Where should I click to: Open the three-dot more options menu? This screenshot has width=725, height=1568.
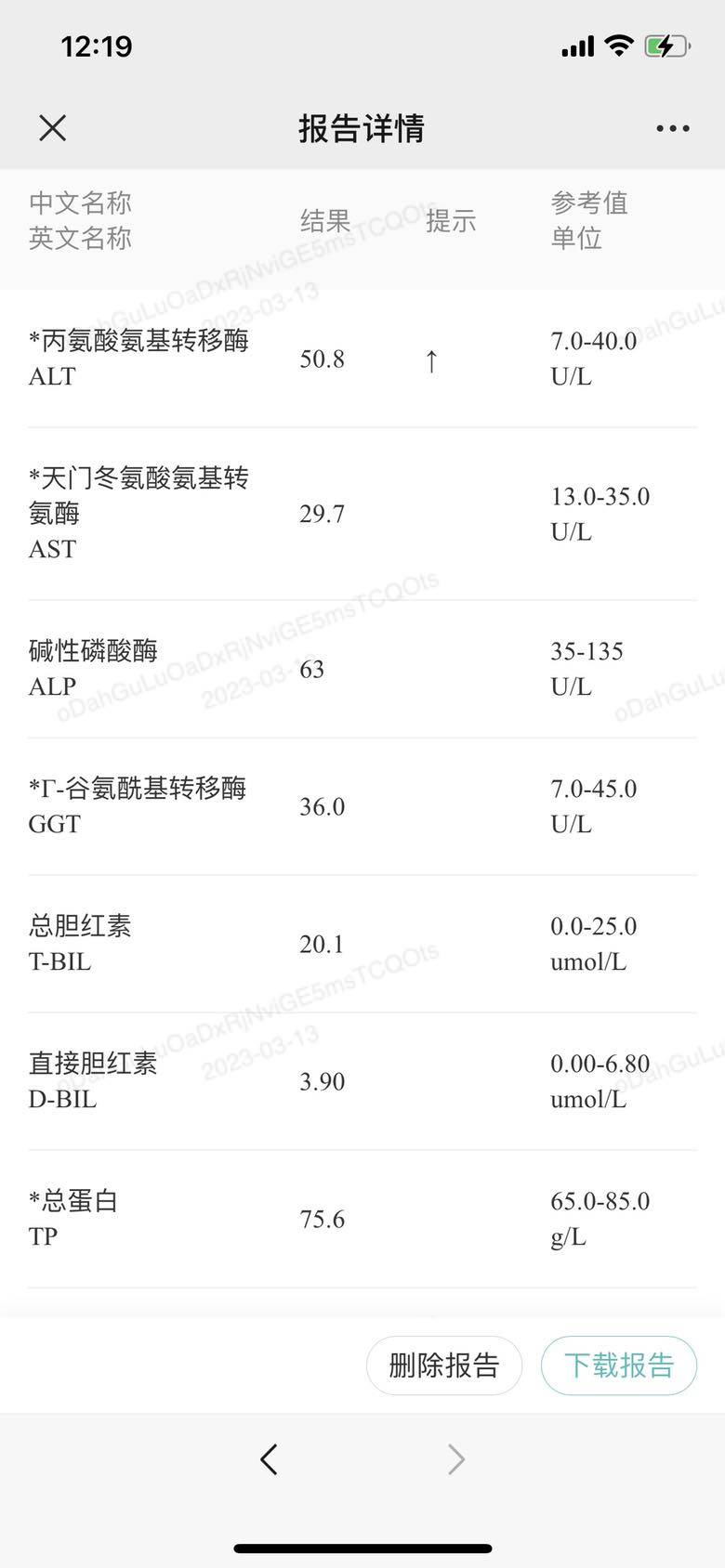(672, 129)
